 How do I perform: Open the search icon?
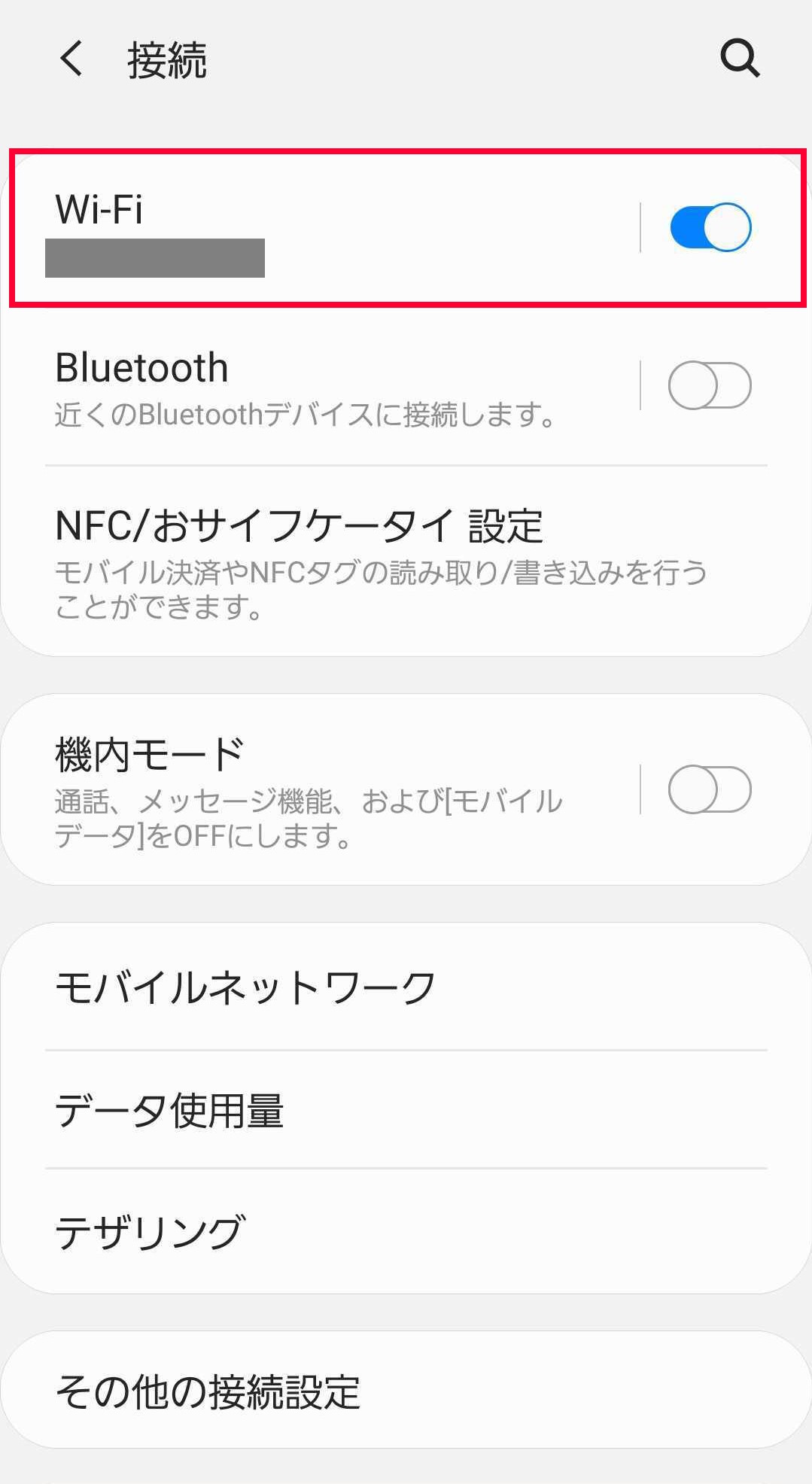(740, 59)
